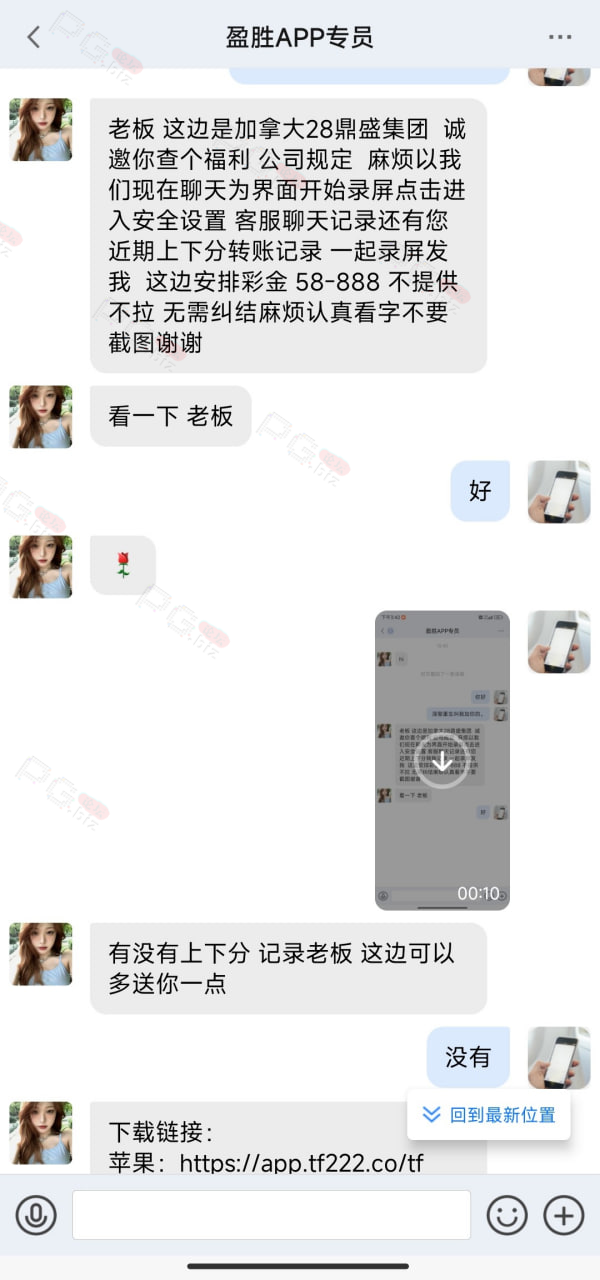Open the emoji picker
Viewport: 600px width, 1280px height.
[507, 1215]
